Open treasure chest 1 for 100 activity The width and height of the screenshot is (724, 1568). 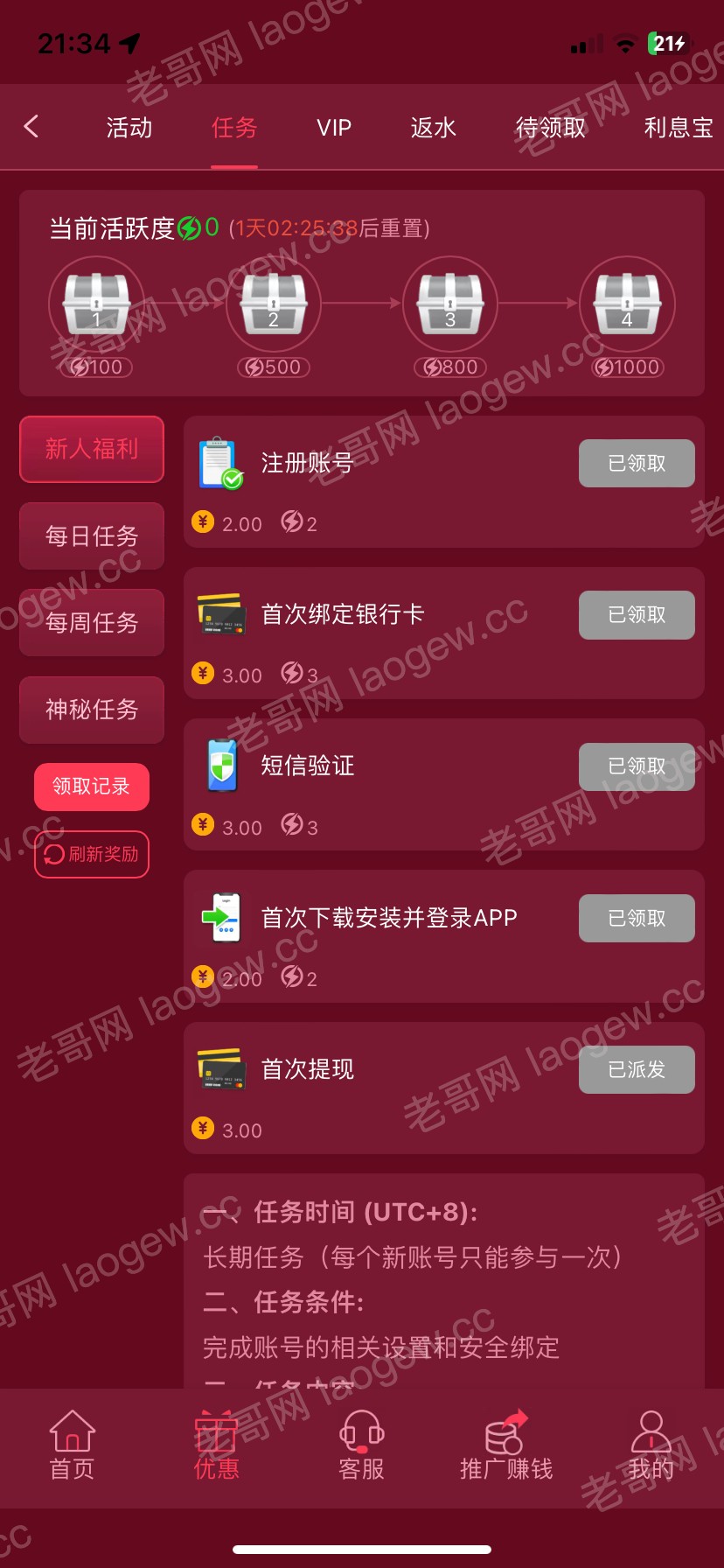96,304
